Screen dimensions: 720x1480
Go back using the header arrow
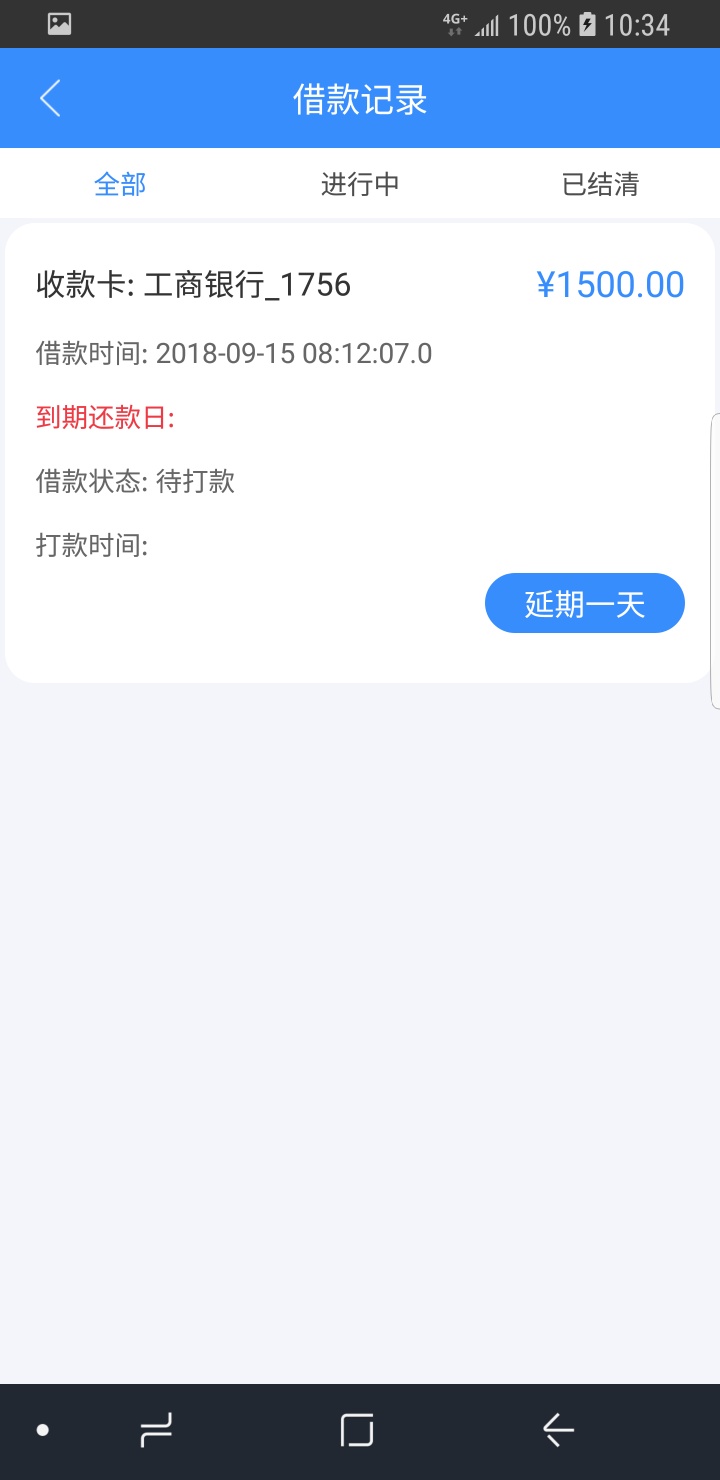(50, 99)
